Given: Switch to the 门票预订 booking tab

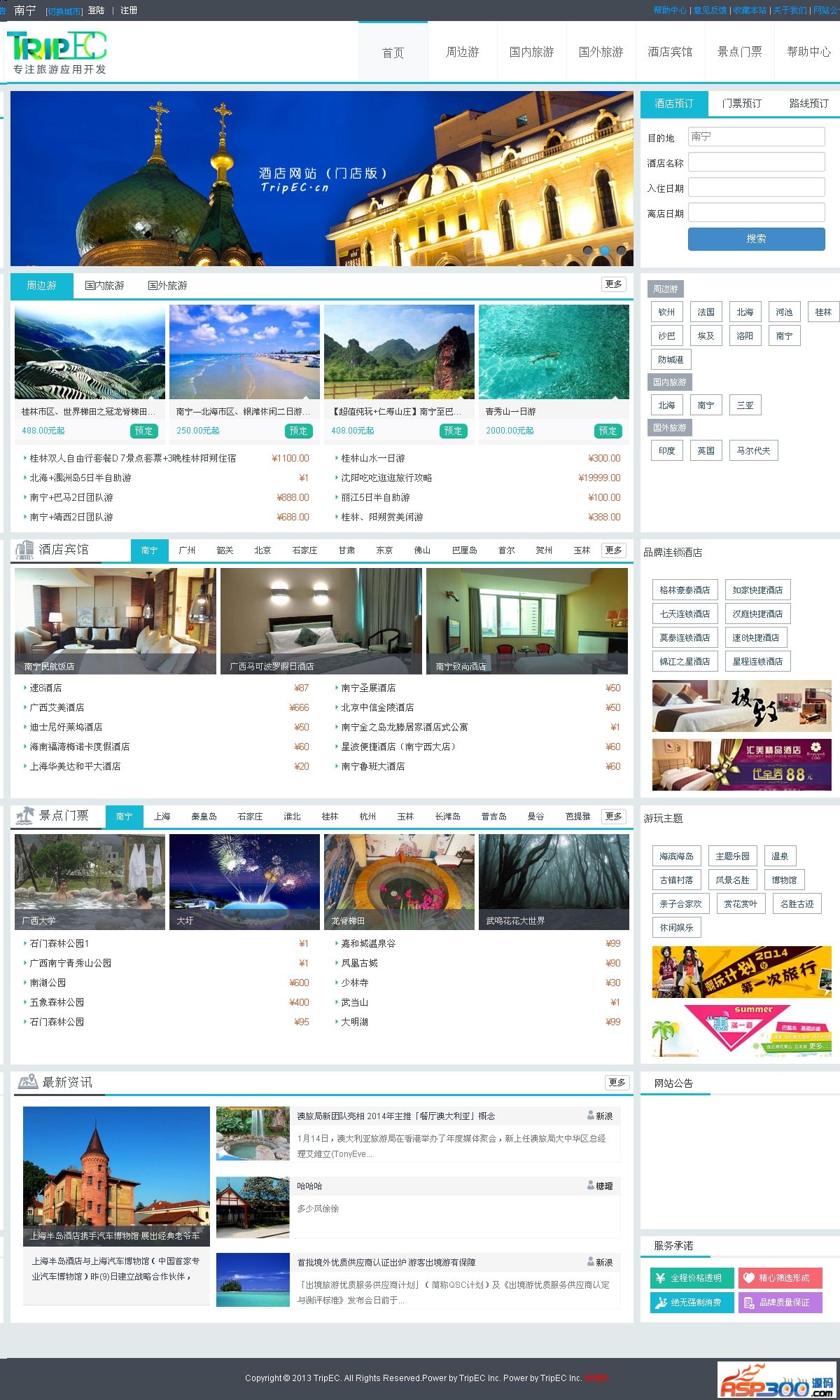Looking at the screenshot, I should [741, 104].
